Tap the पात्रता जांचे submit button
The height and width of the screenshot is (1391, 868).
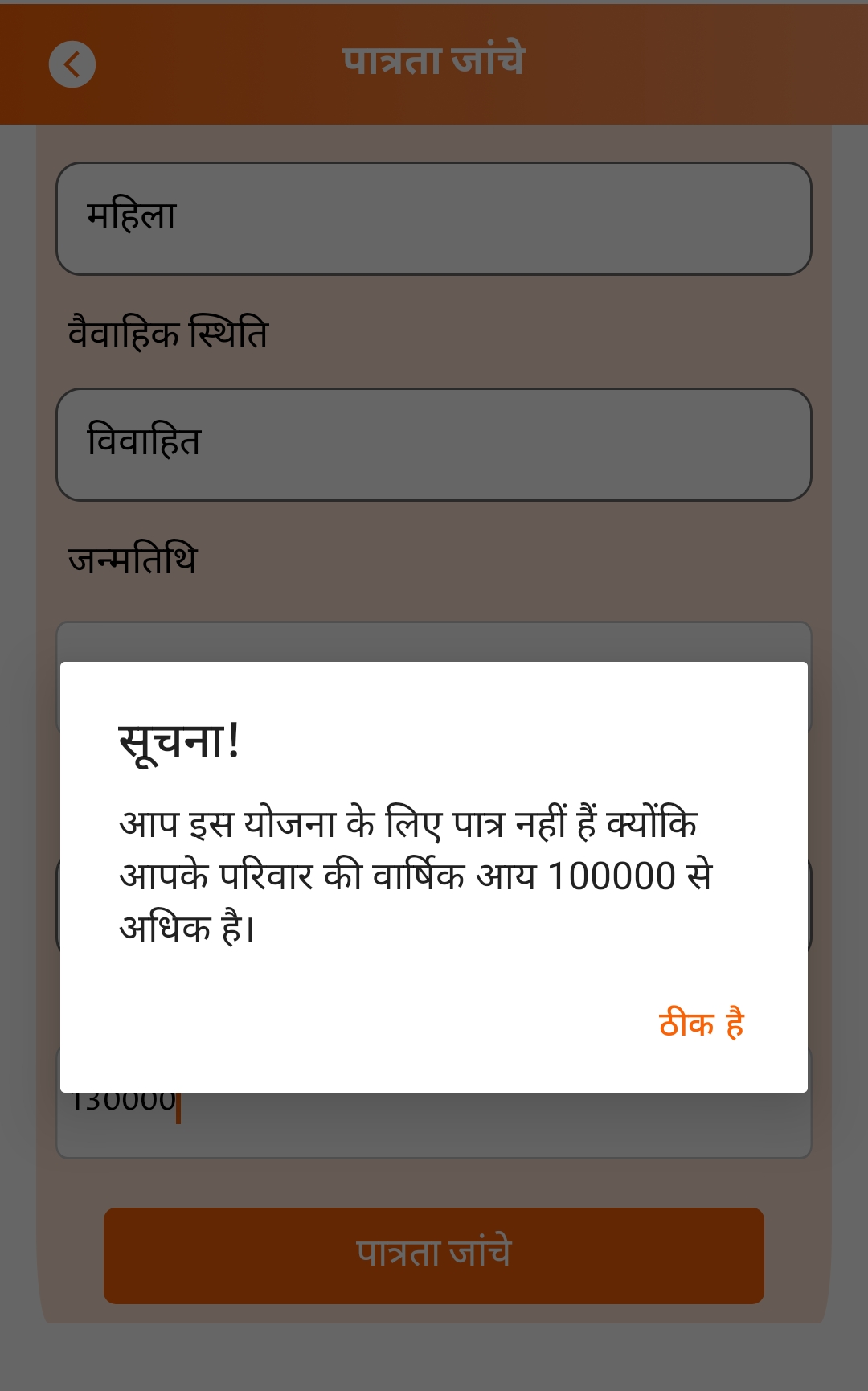tap(434, 1254)
